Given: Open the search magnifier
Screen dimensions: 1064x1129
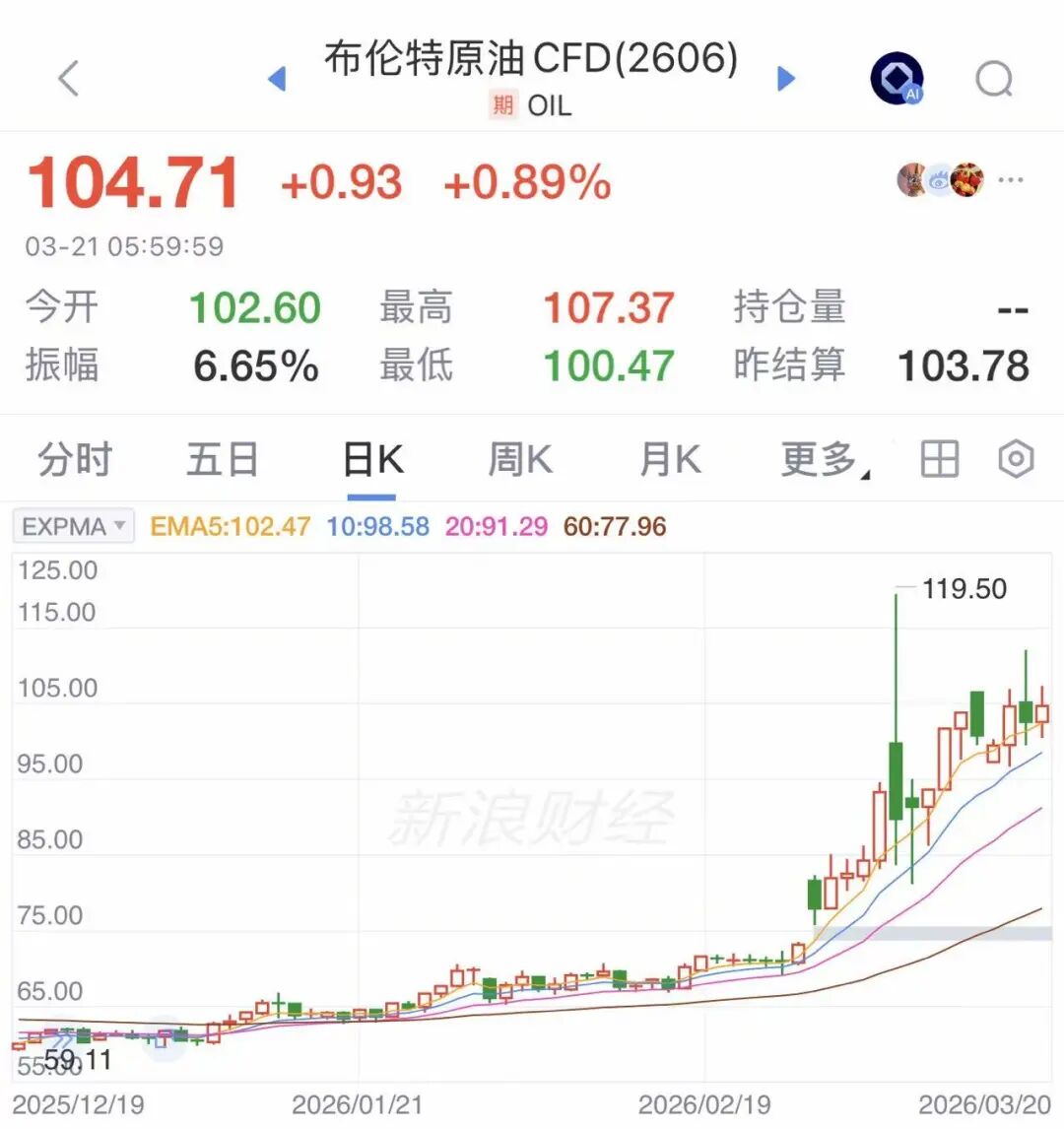Looking at the screenshot, I should point(994,79).
